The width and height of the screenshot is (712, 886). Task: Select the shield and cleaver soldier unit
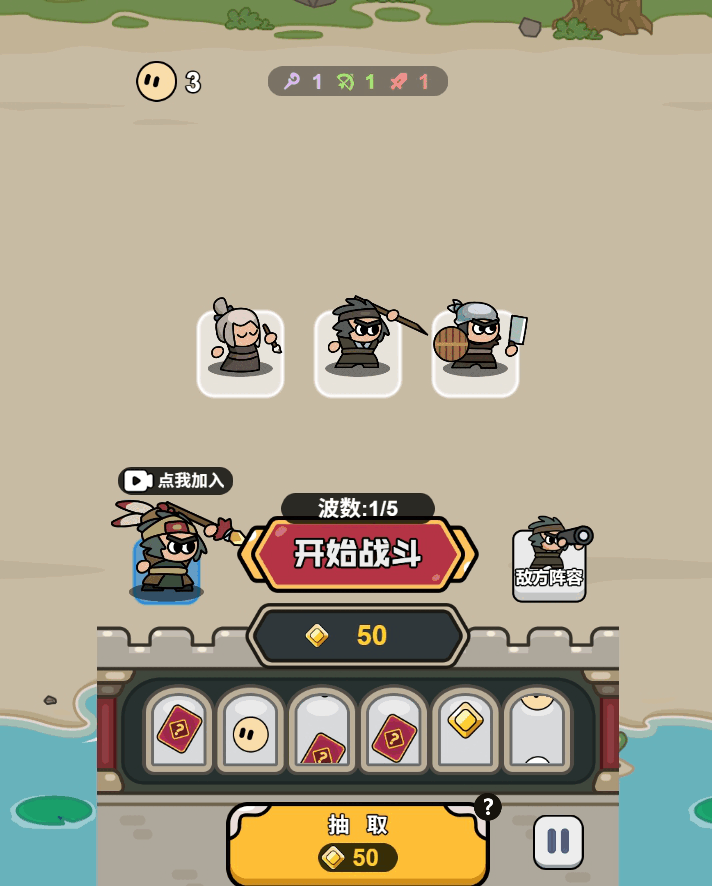coord(476,352)
